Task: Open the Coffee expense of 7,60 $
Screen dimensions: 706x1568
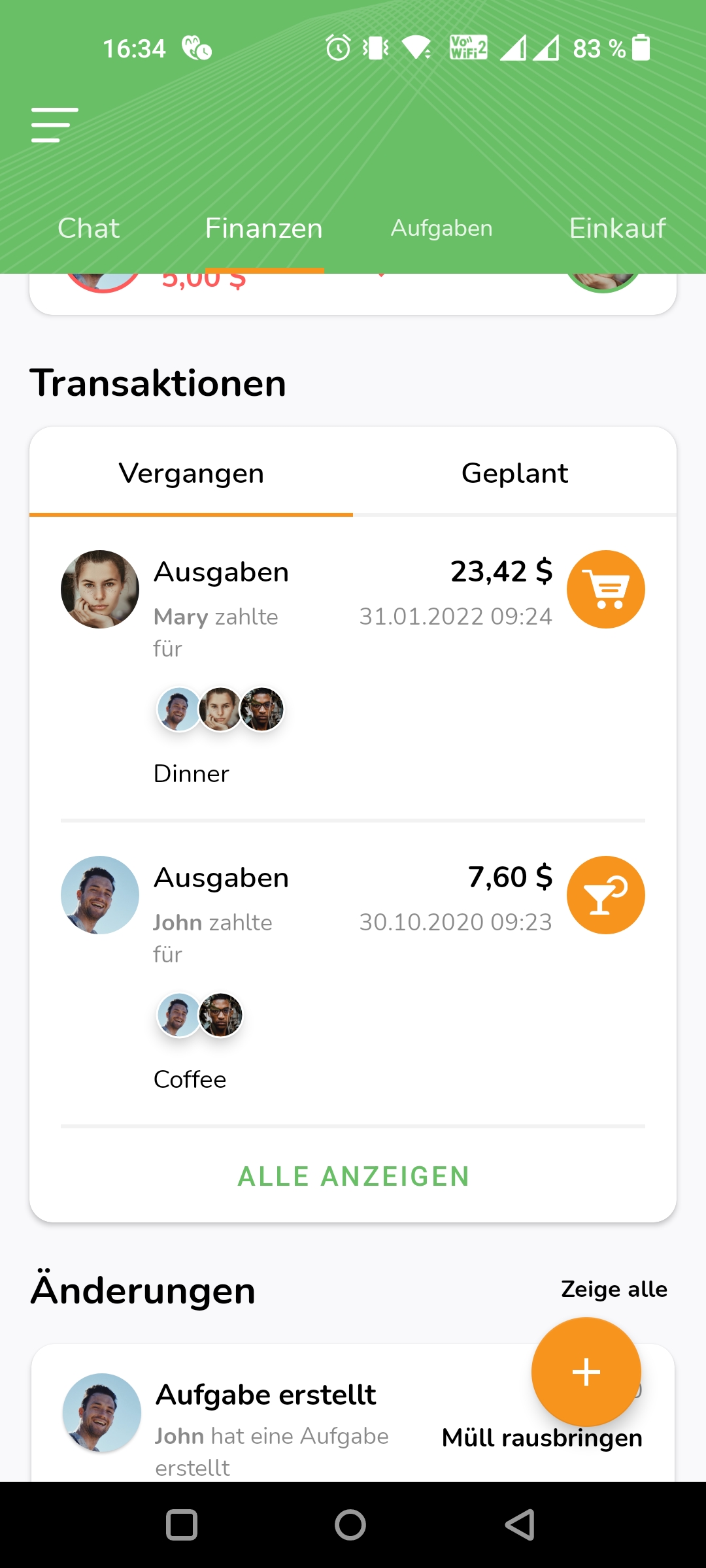Action: 353,974
